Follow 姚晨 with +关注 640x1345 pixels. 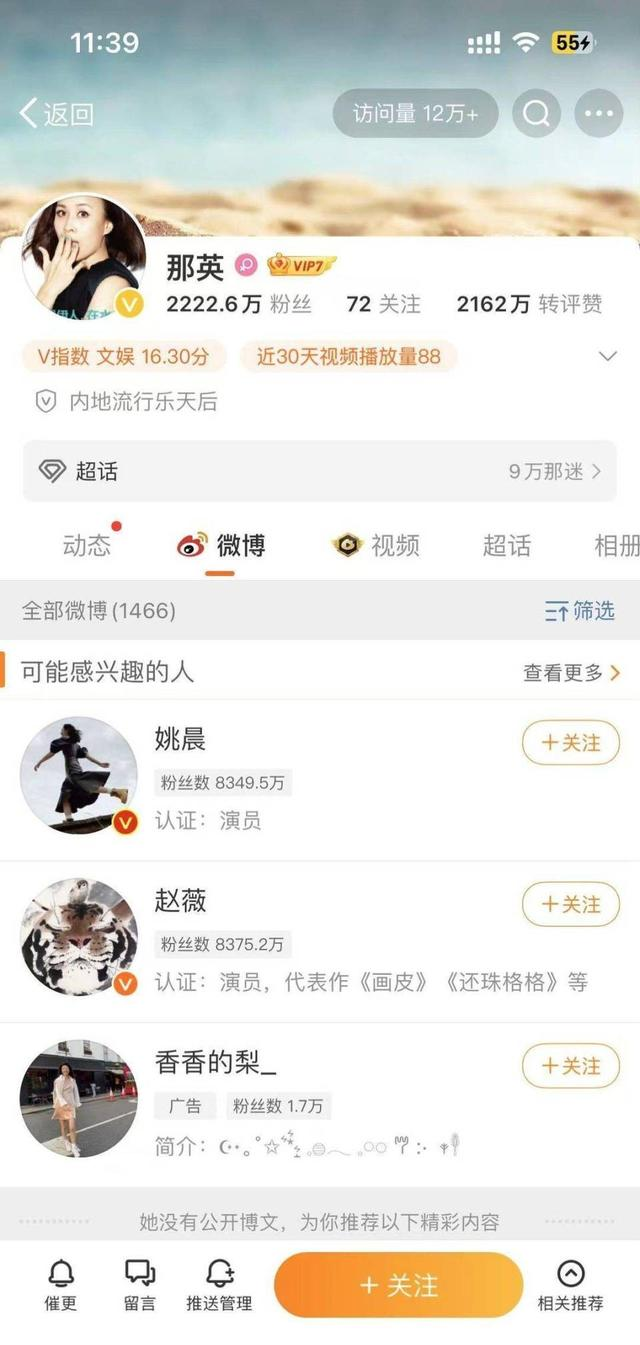[x=570, y=743]
